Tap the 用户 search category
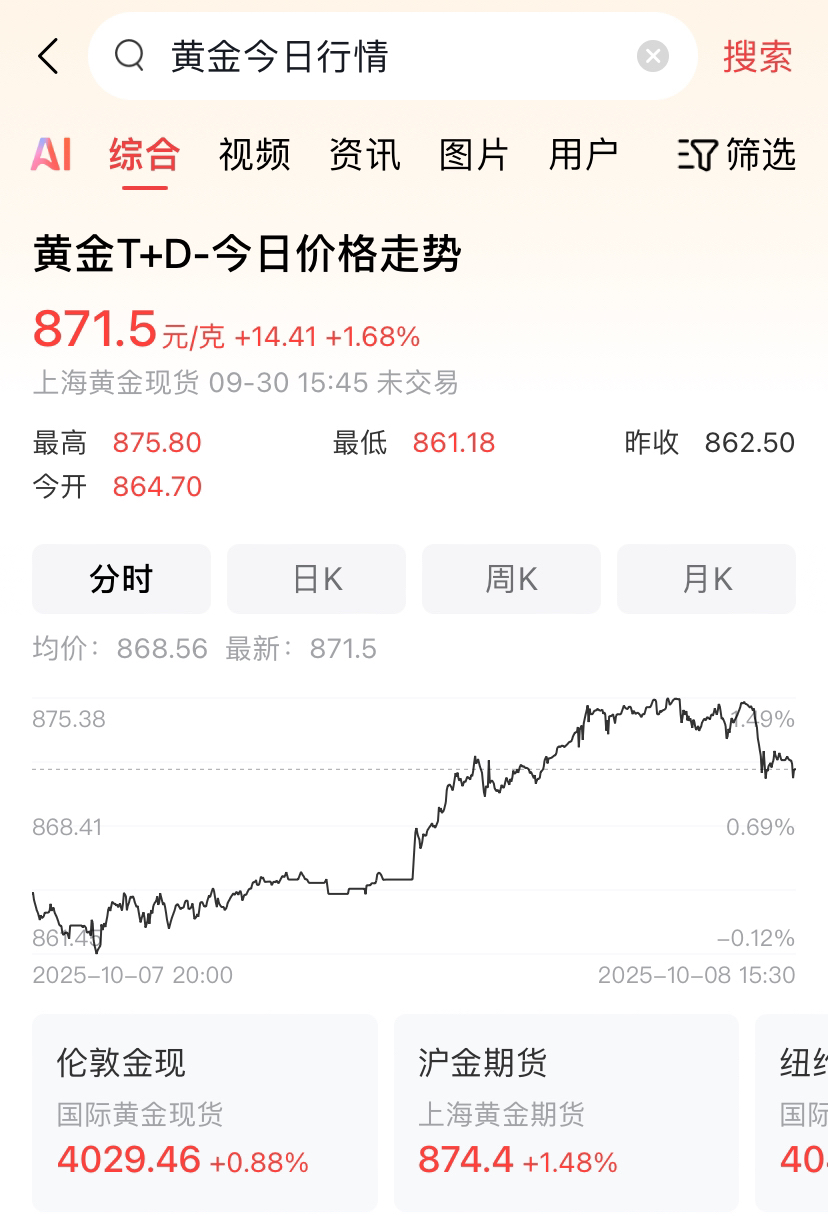 (x=585, y=155)
